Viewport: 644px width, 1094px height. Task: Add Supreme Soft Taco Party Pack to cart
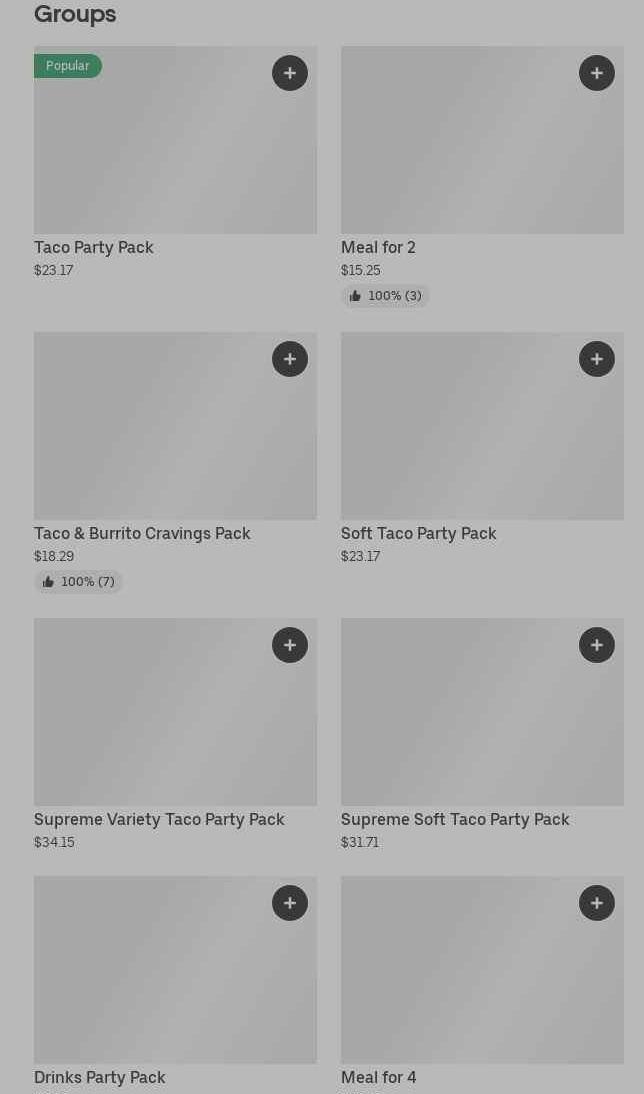(x=597, y=645)
